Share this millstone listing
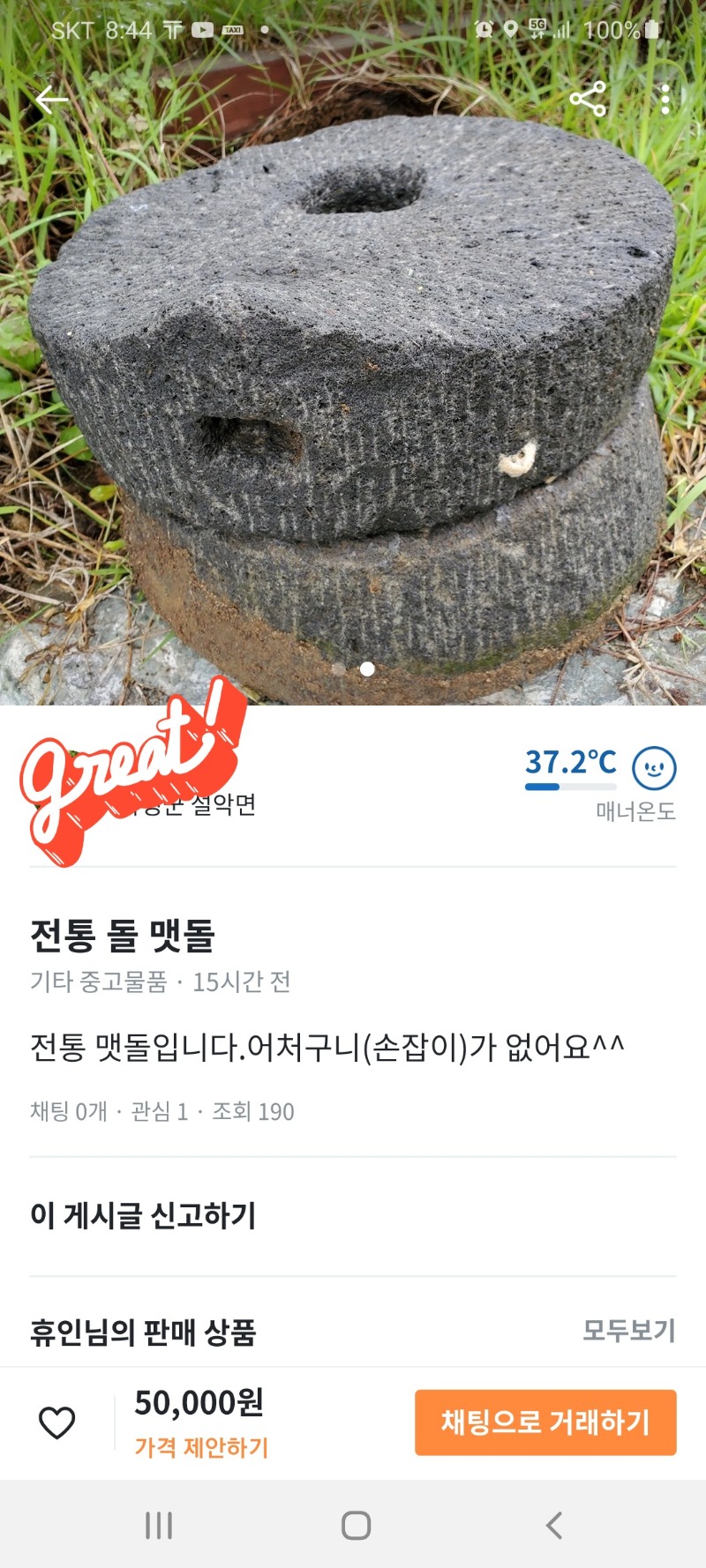This screenshot has height=1568, width=706. point(588,99)
